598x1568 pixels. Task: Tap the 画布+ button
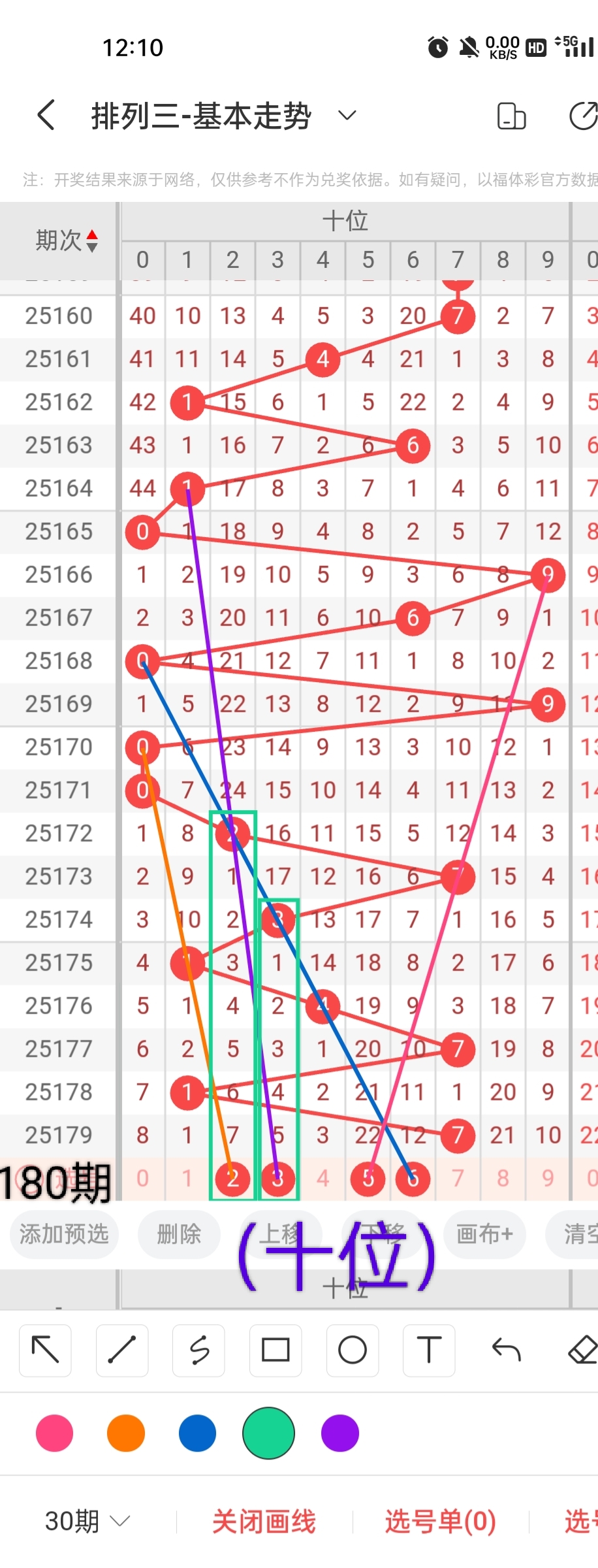coord(484,1234)
